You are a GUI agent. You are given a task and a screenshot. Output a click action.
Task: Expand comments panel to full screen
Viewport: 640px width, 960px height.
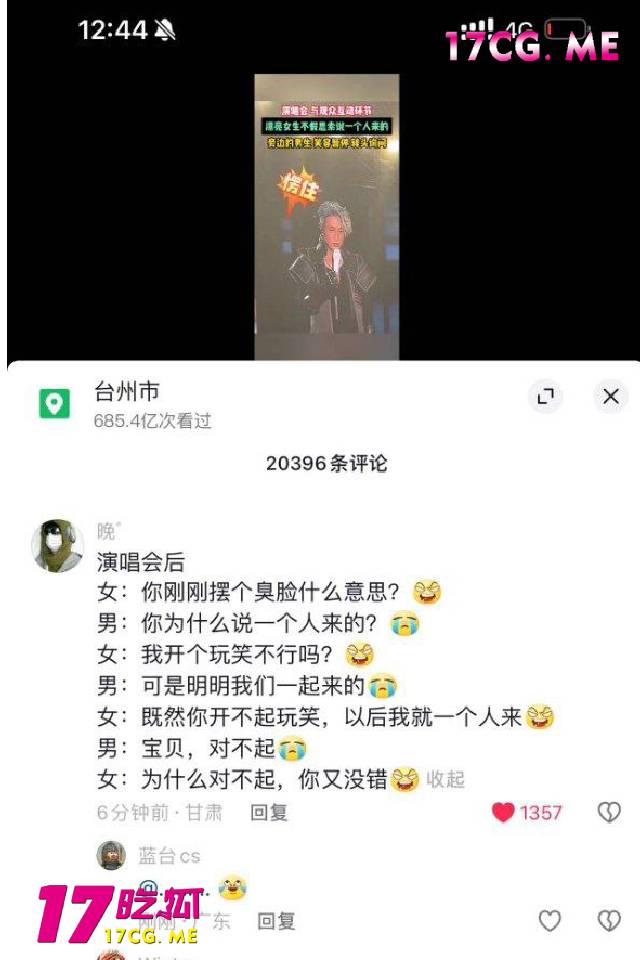click(545, 396)
